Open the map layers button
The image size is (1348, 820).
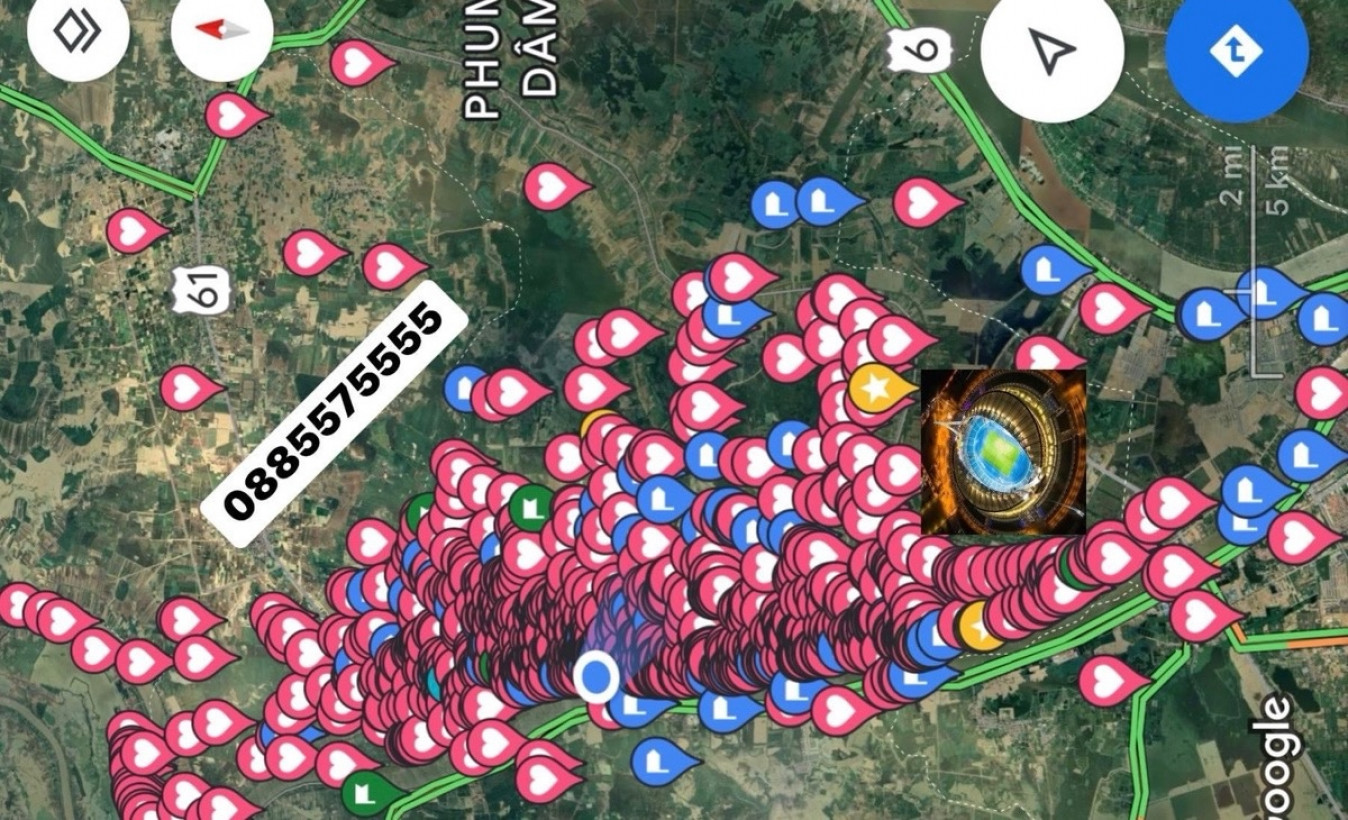click(x=77, y=31)
